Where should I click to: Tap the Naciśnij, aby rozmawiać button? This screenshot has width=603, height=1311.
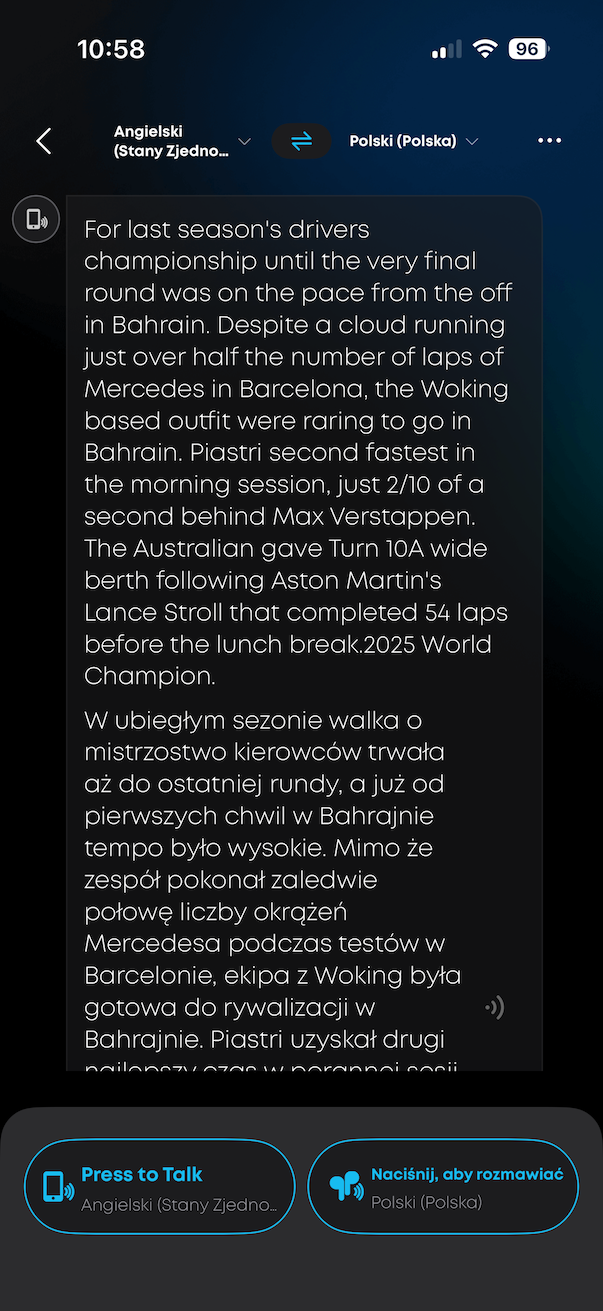(443, 1186)
